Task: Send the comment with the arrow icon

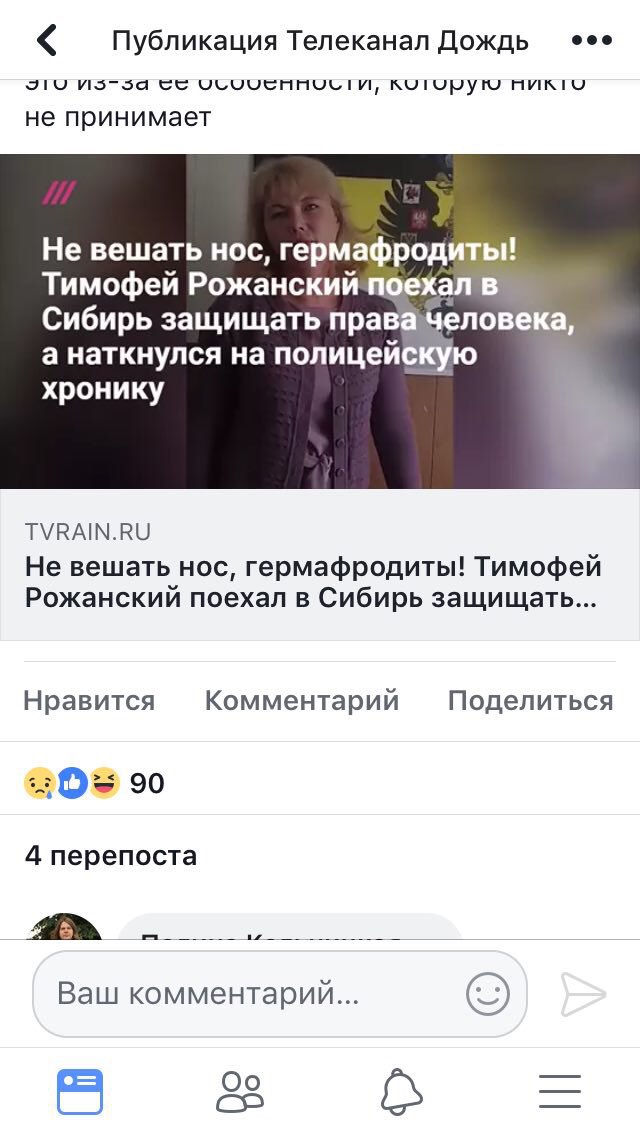Action: point(583,994)
